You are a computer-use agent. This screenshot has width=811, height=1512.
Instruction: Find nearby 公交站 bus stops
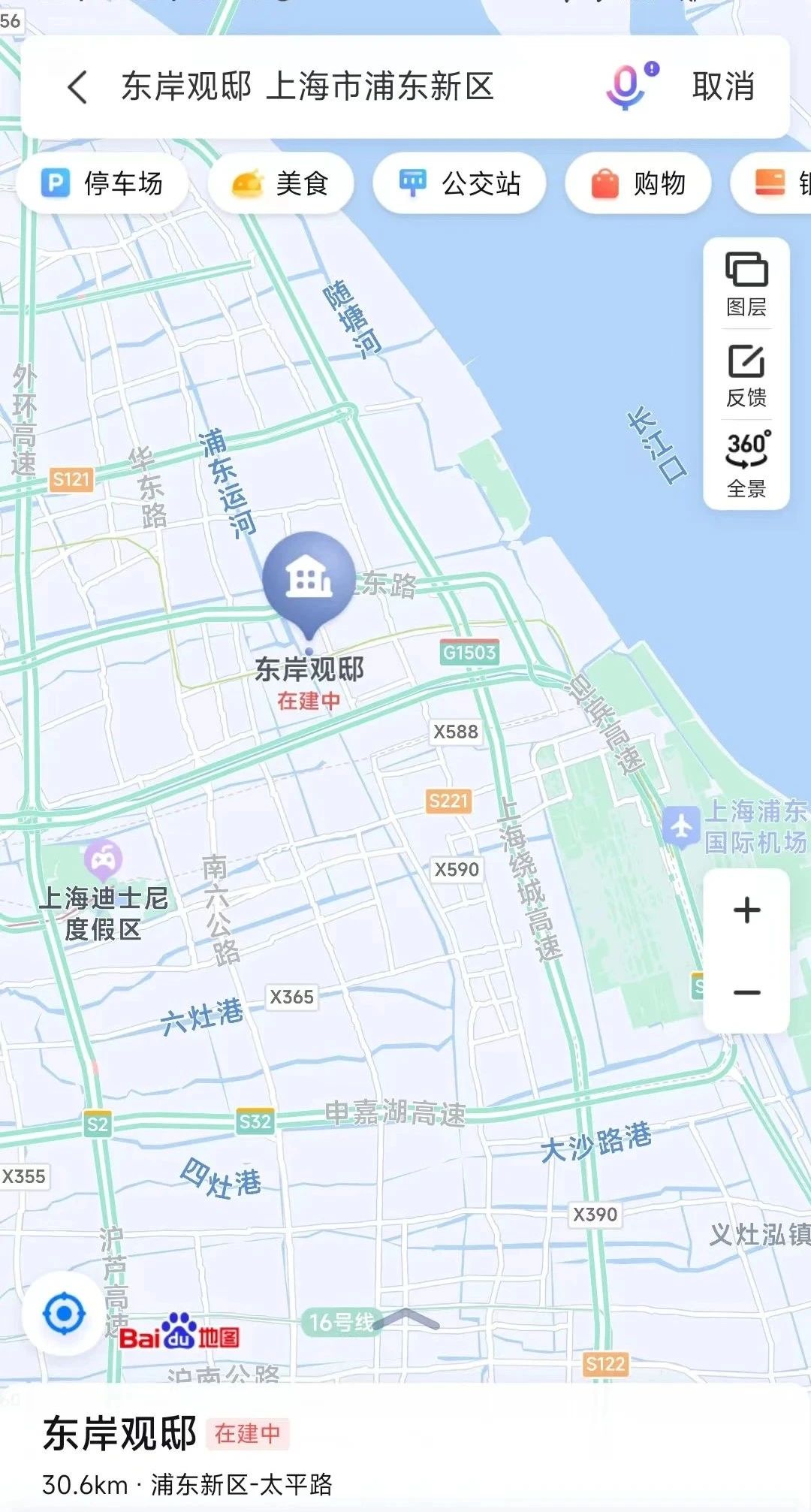click(x=460, y=183)
